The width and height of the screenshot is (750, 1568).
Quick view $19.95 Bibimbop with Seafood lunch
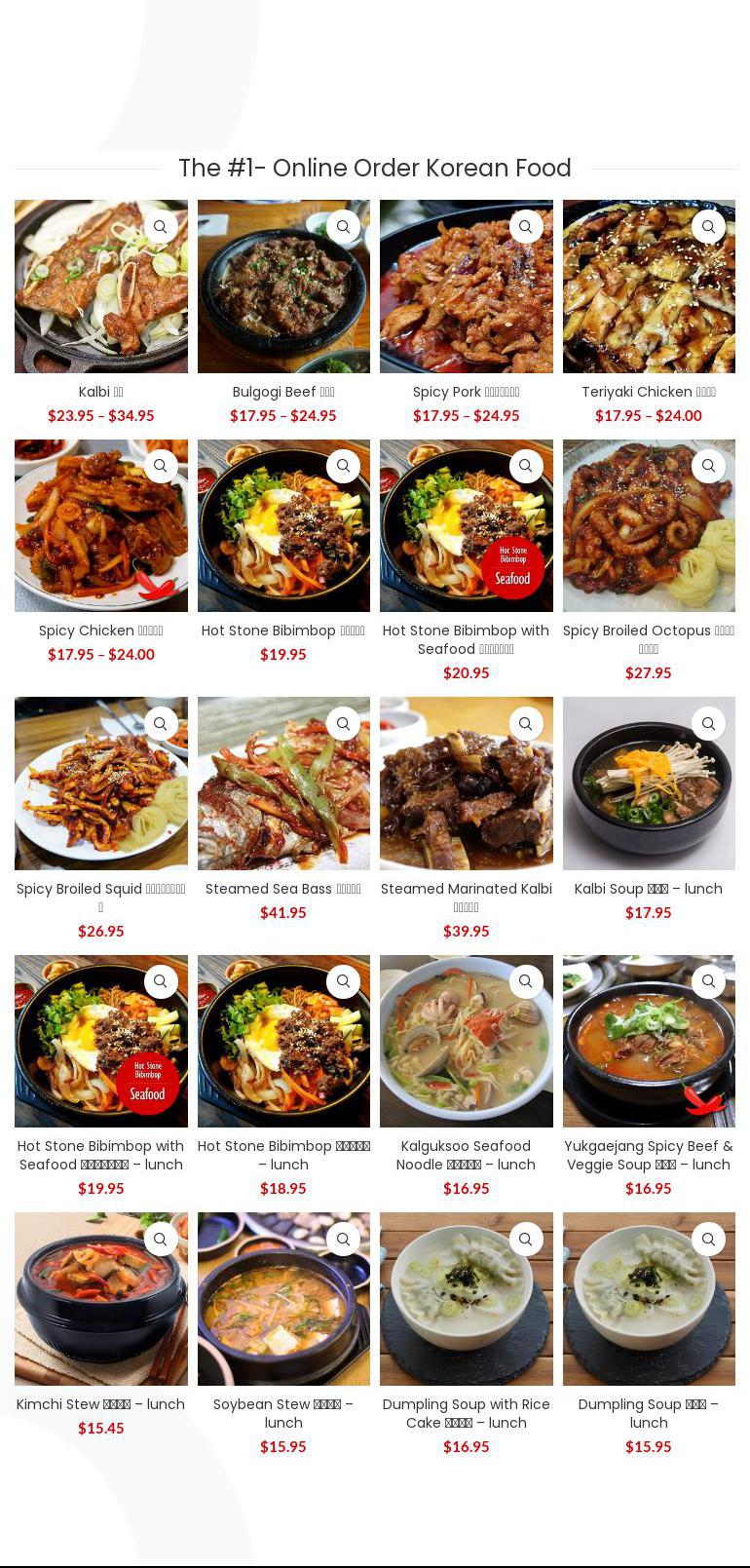pyautogui.click(x=161, y=981)
